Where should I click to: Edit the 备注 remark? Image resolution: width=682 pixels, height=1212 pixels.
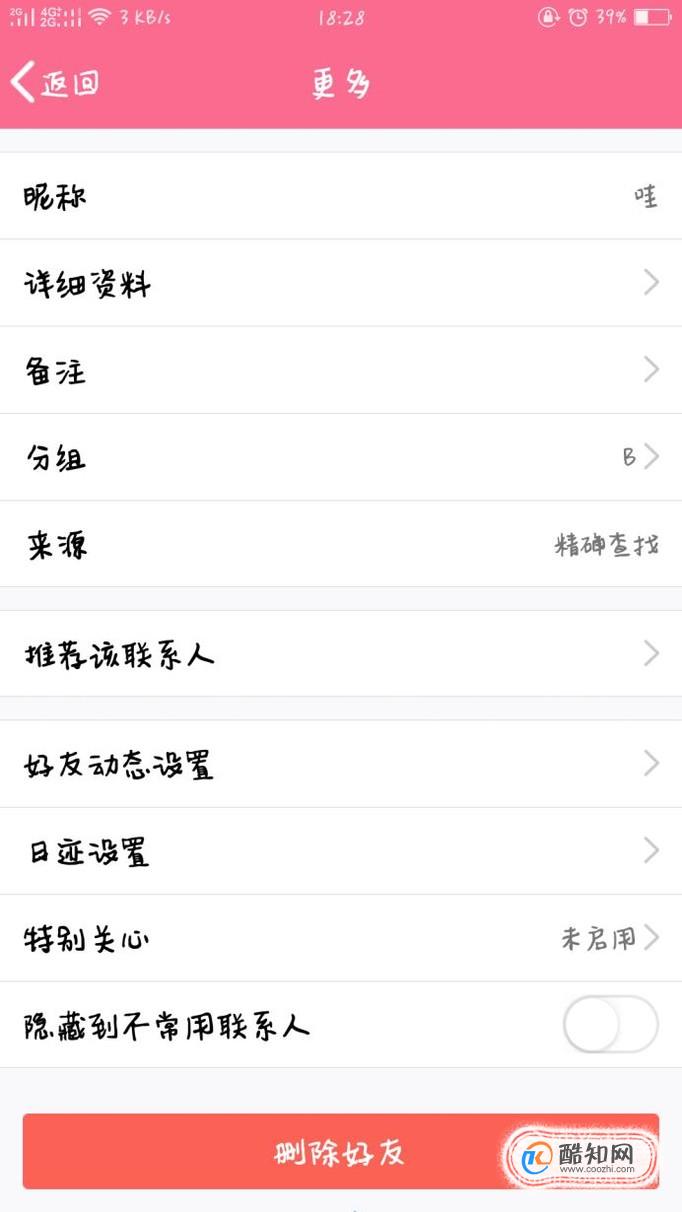[x=341, y=370]
